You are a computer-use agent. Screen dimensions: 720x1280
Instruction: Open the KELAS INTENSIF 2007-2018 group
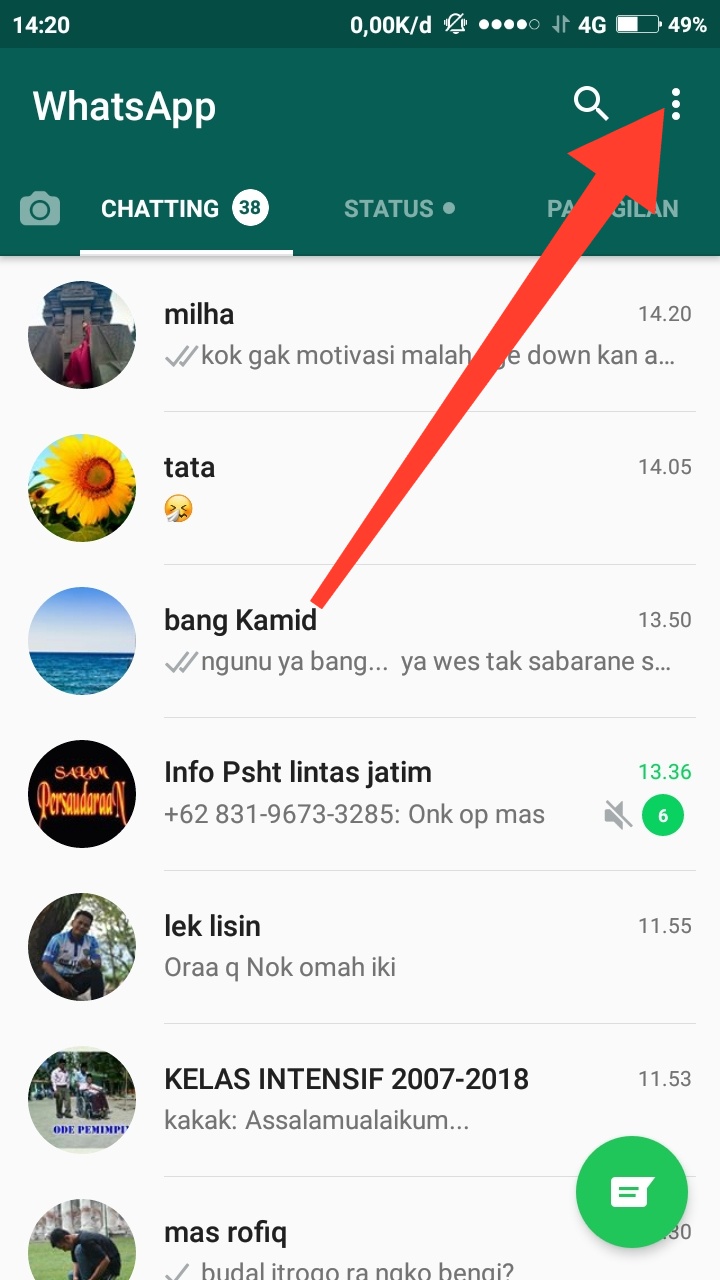tap(360, 1100)
